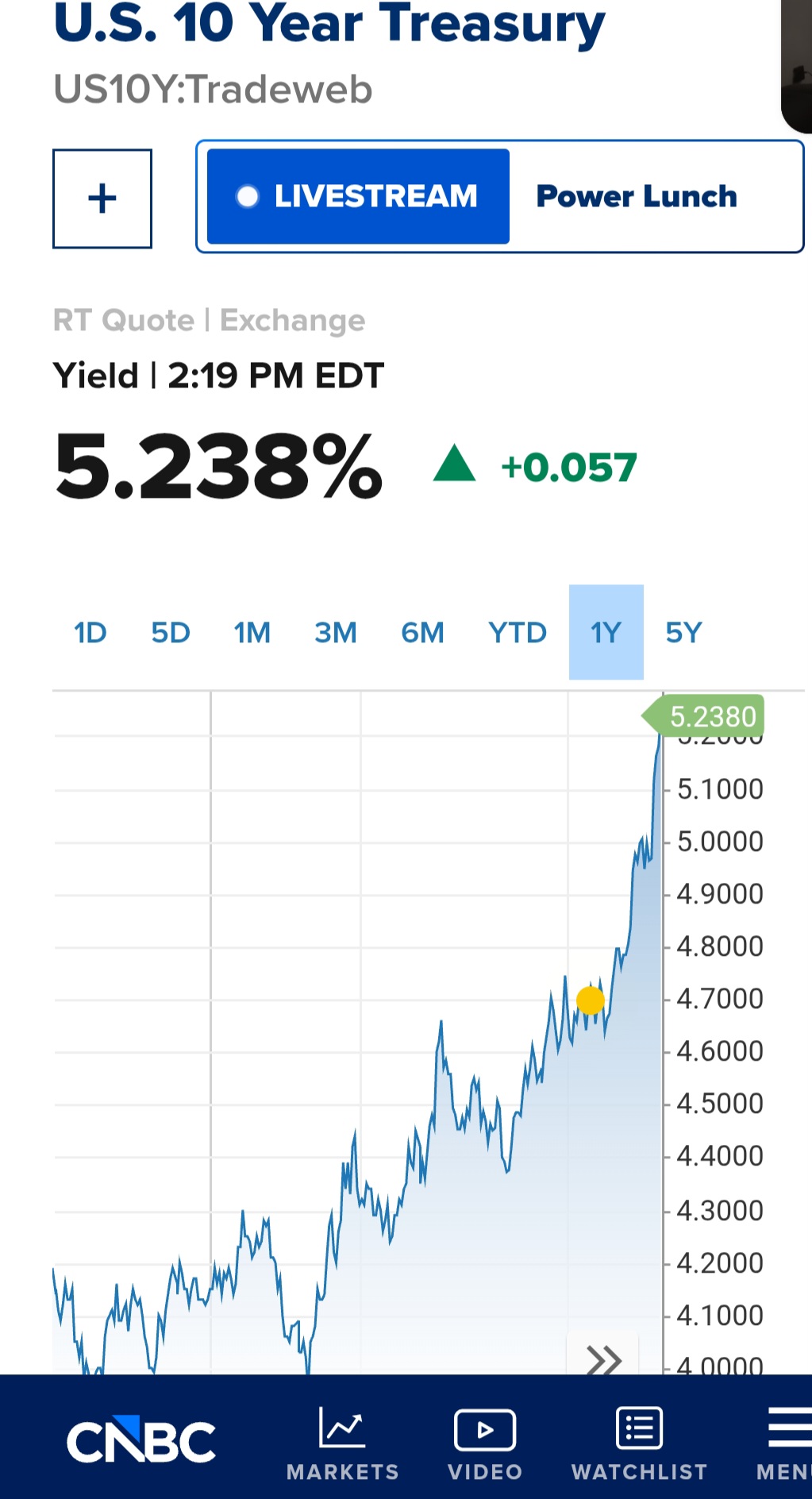812x1499 pixels.
Task: Switch to YTD chart view
Action: (x=518, y=633)
